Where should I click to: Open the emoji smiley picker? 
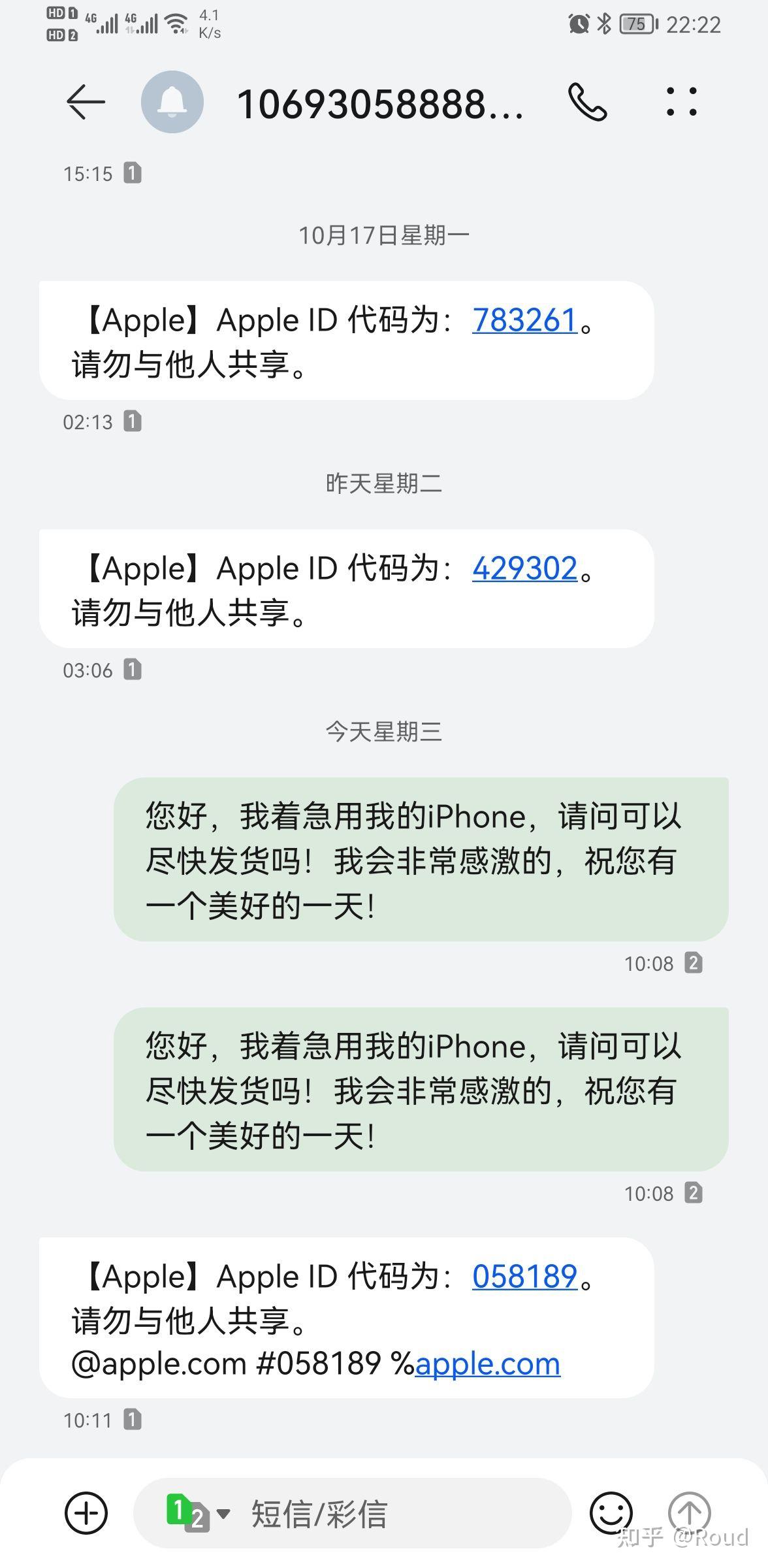pos(611,1513)
